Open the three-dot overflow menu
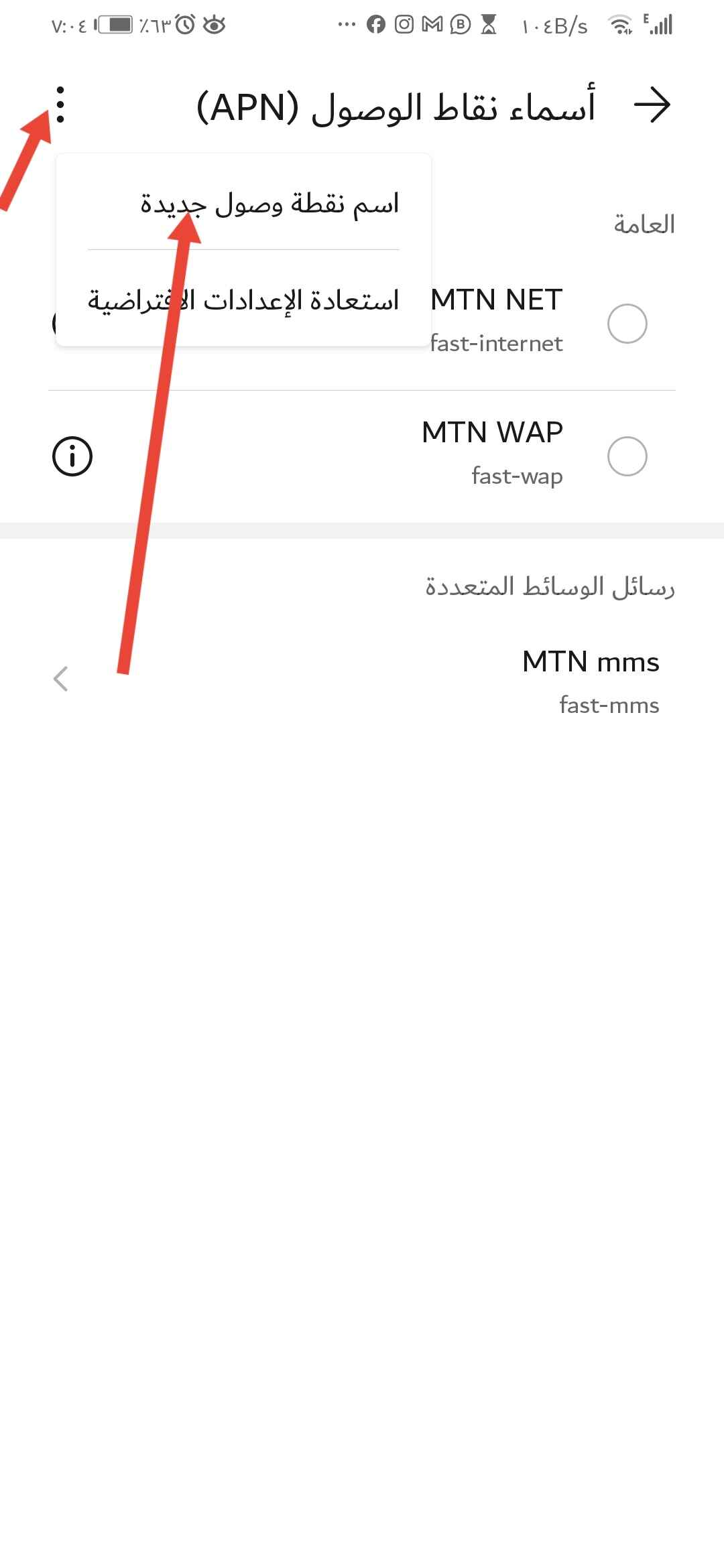 (60, 105)
